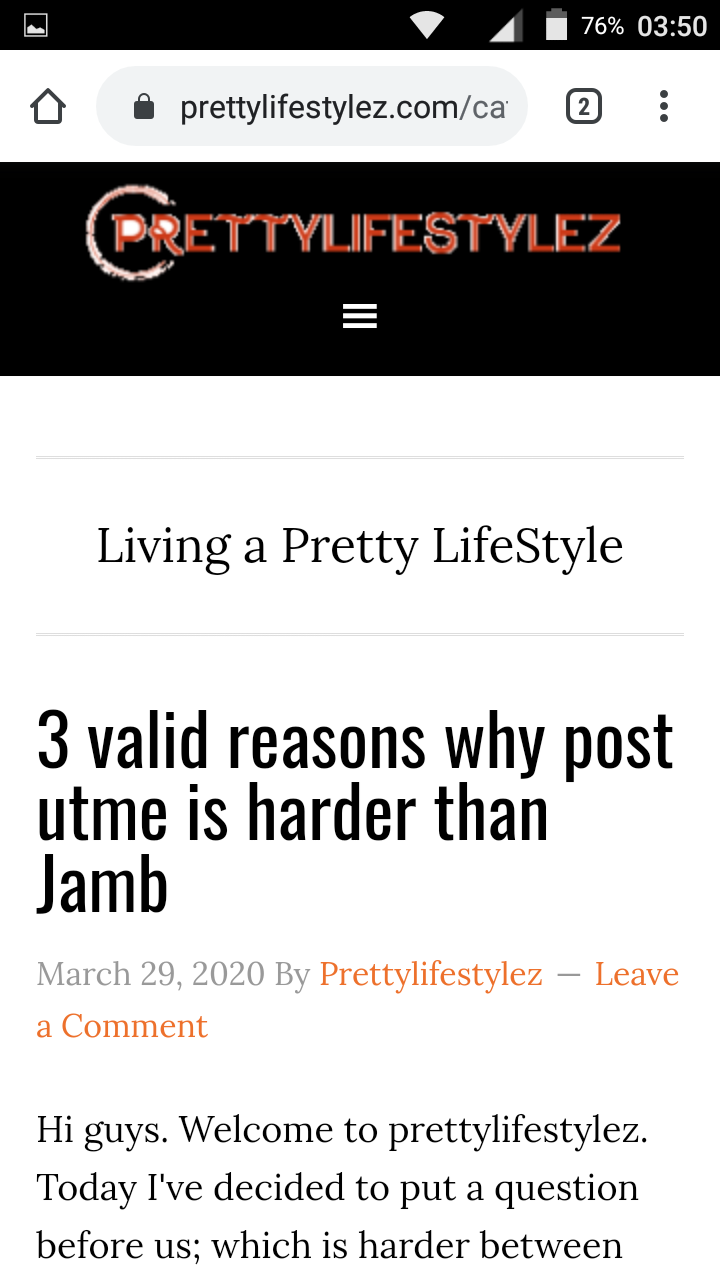Open the tab switcher showing 2 tabs
The width and height of the screenshot is (720, 1280).
(584, 107)
